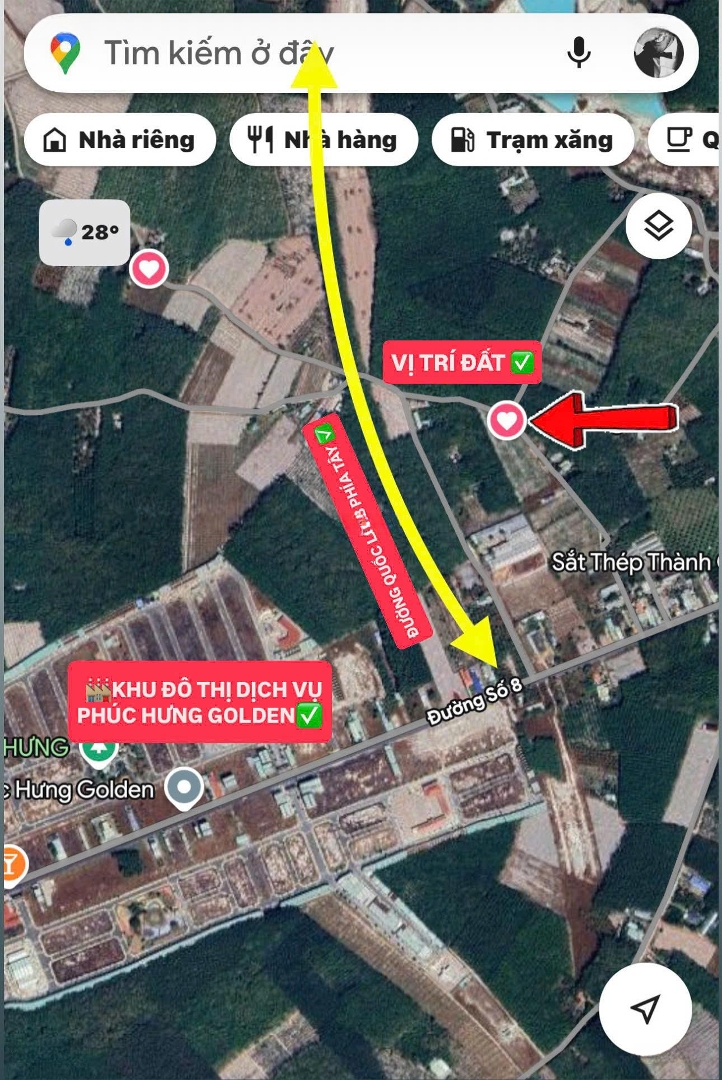Select the Nhà riêng chip
Screen dimensions: 722x1080
[119, 140]
